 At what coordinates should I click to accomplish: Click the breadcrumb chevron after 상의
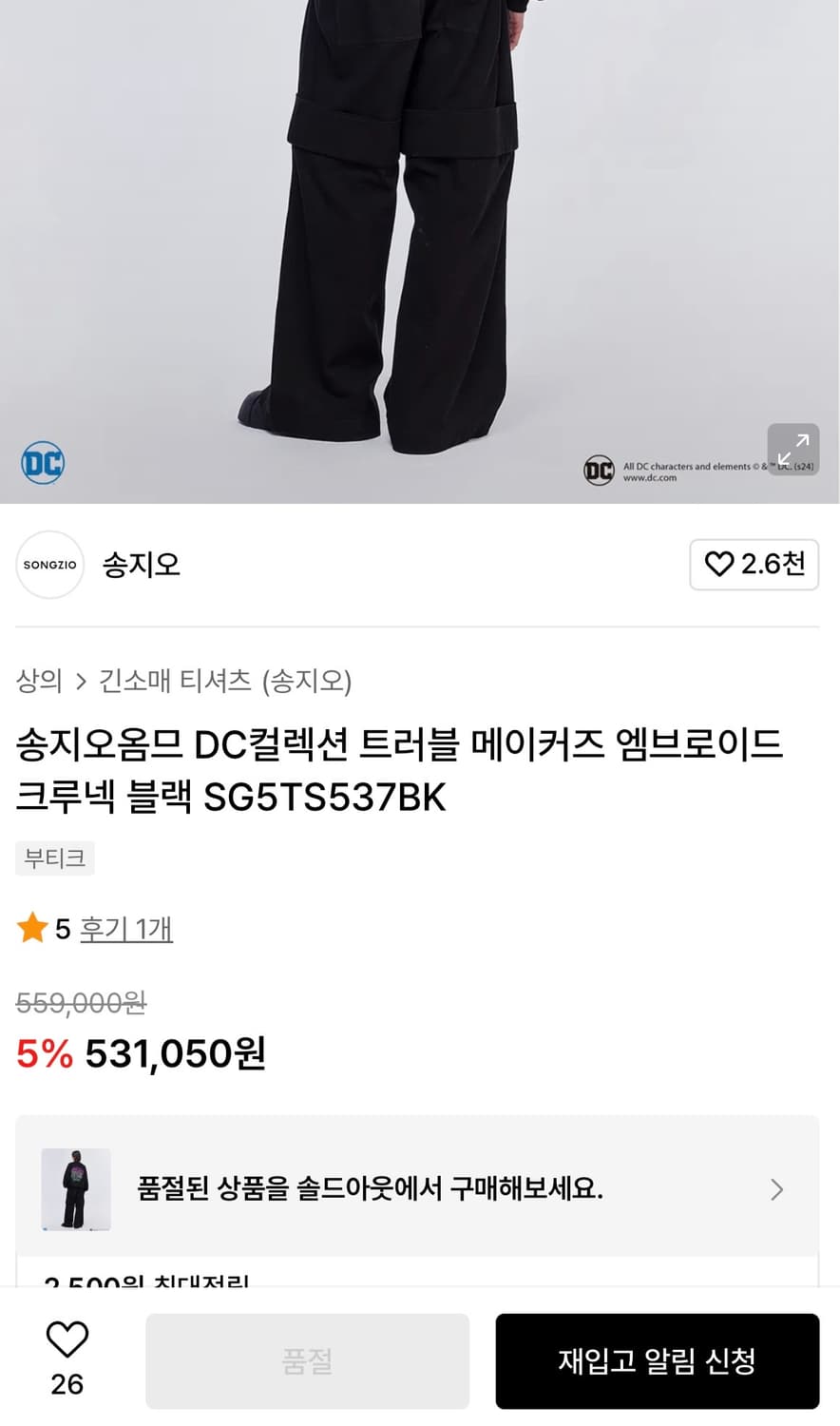point(75,682)
